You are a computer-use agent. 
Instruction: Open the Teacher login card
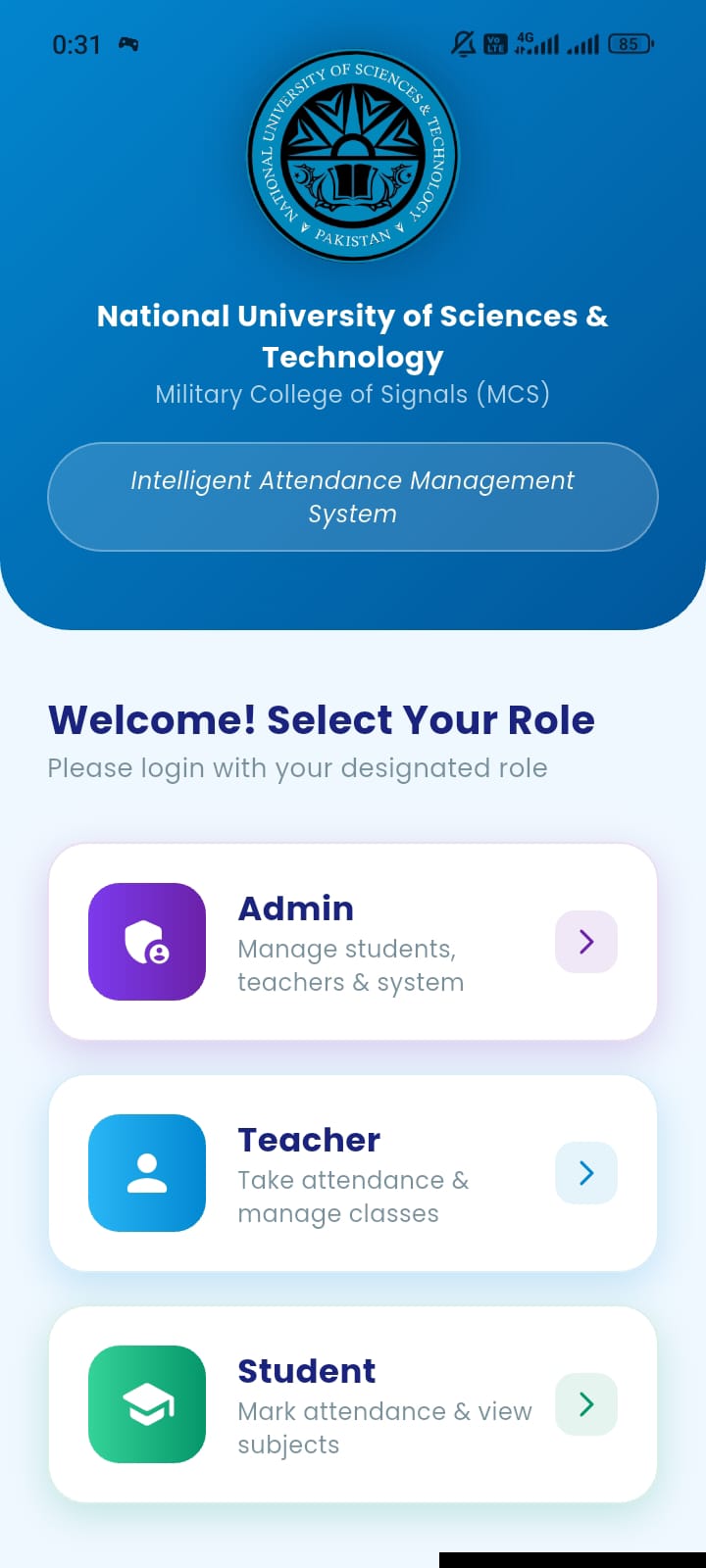353,1173
